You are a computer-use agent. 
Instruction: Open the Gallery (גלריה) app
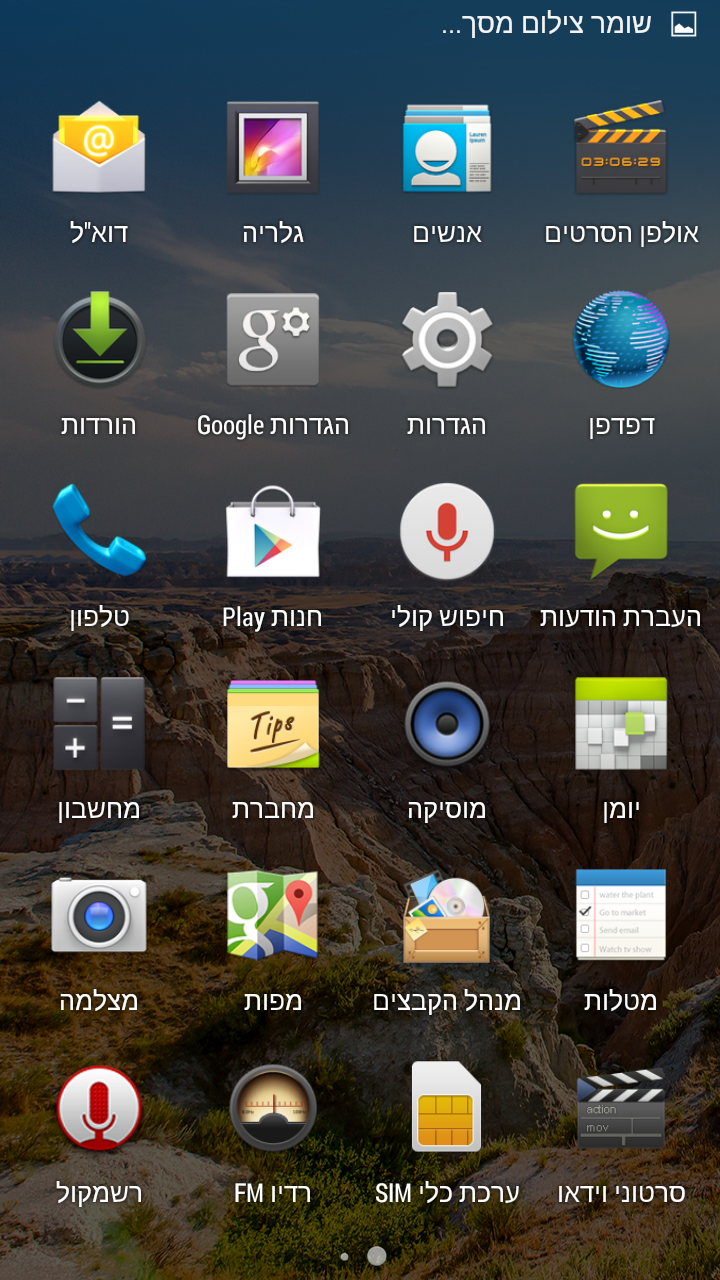click(272, 148)
